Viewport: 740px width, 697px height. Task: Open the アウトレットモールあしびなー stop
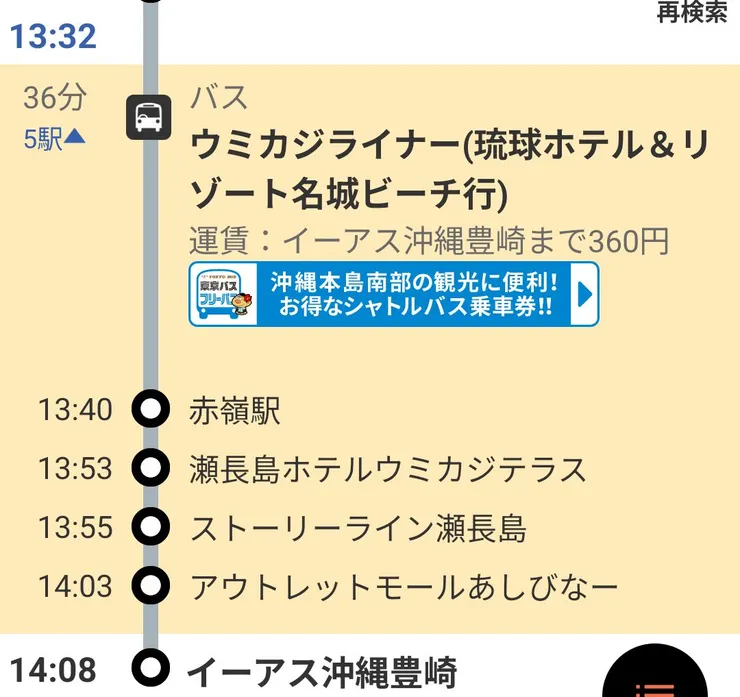[403, 585]
